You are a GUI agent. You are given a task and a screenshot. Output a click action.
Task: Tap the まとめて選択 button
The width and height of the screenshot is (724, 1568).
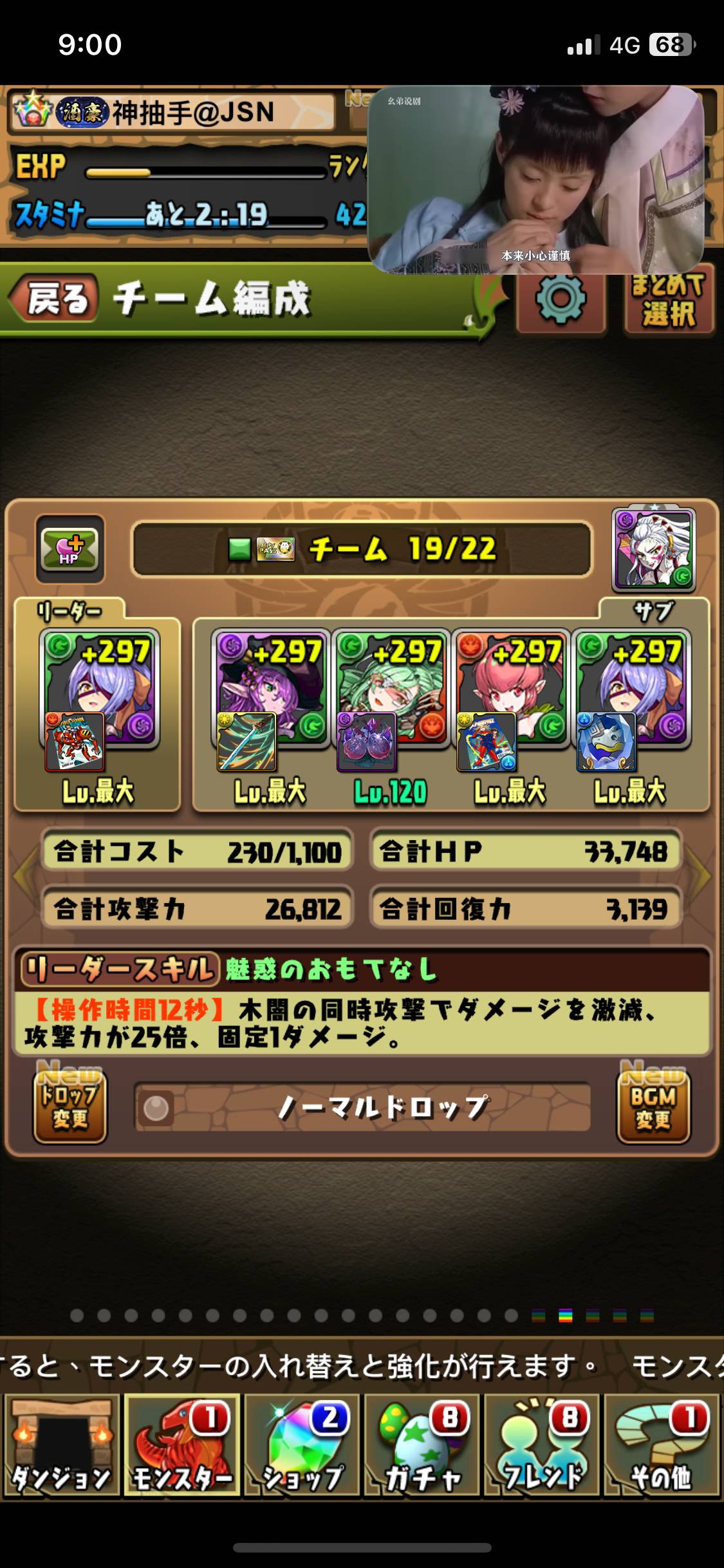tap(669, 300)
